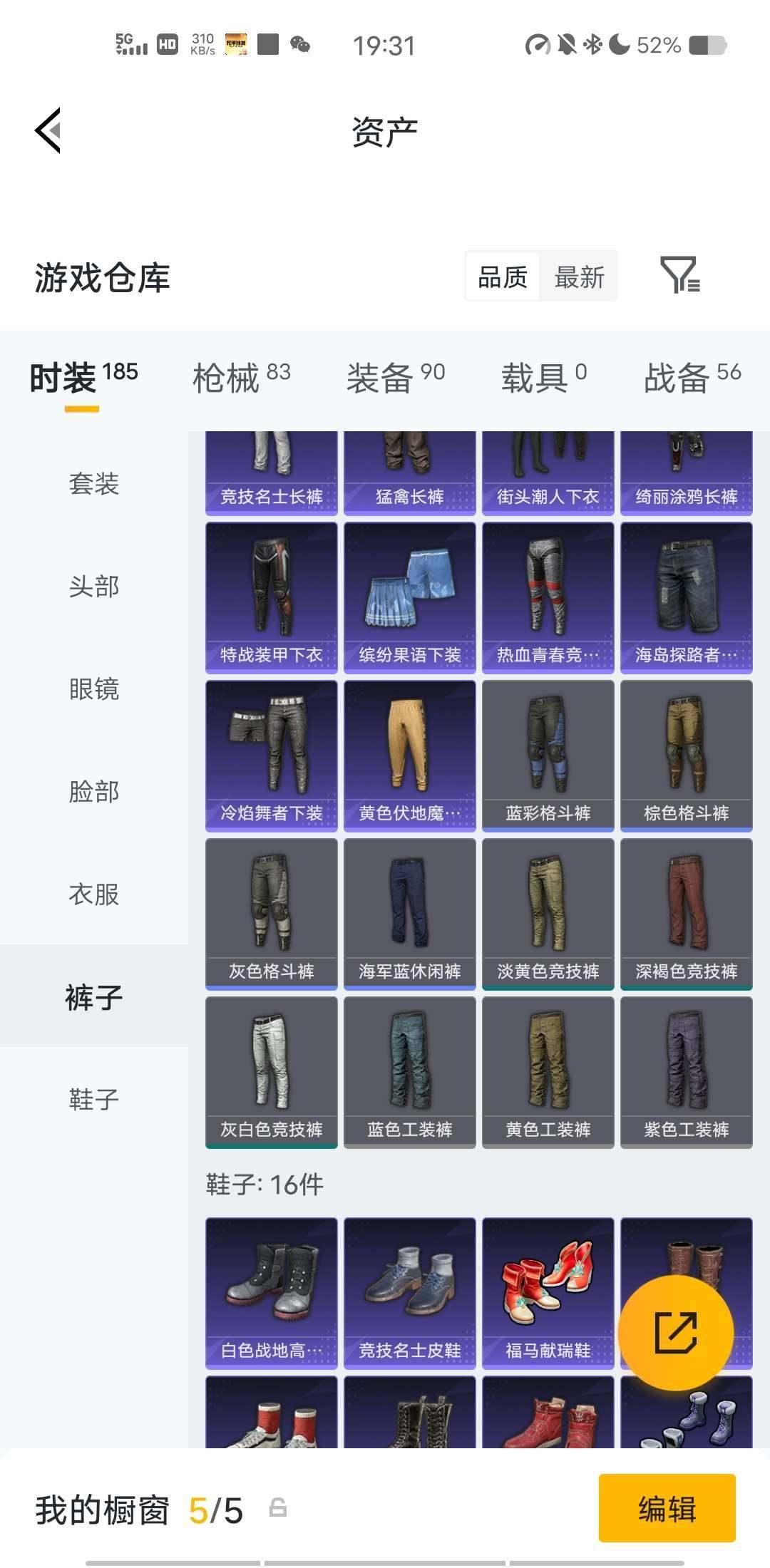Select 眼镜 in the category sidebar
Image resolution: width=770 pixels, height=1568 pixels.
pos(95,689)
